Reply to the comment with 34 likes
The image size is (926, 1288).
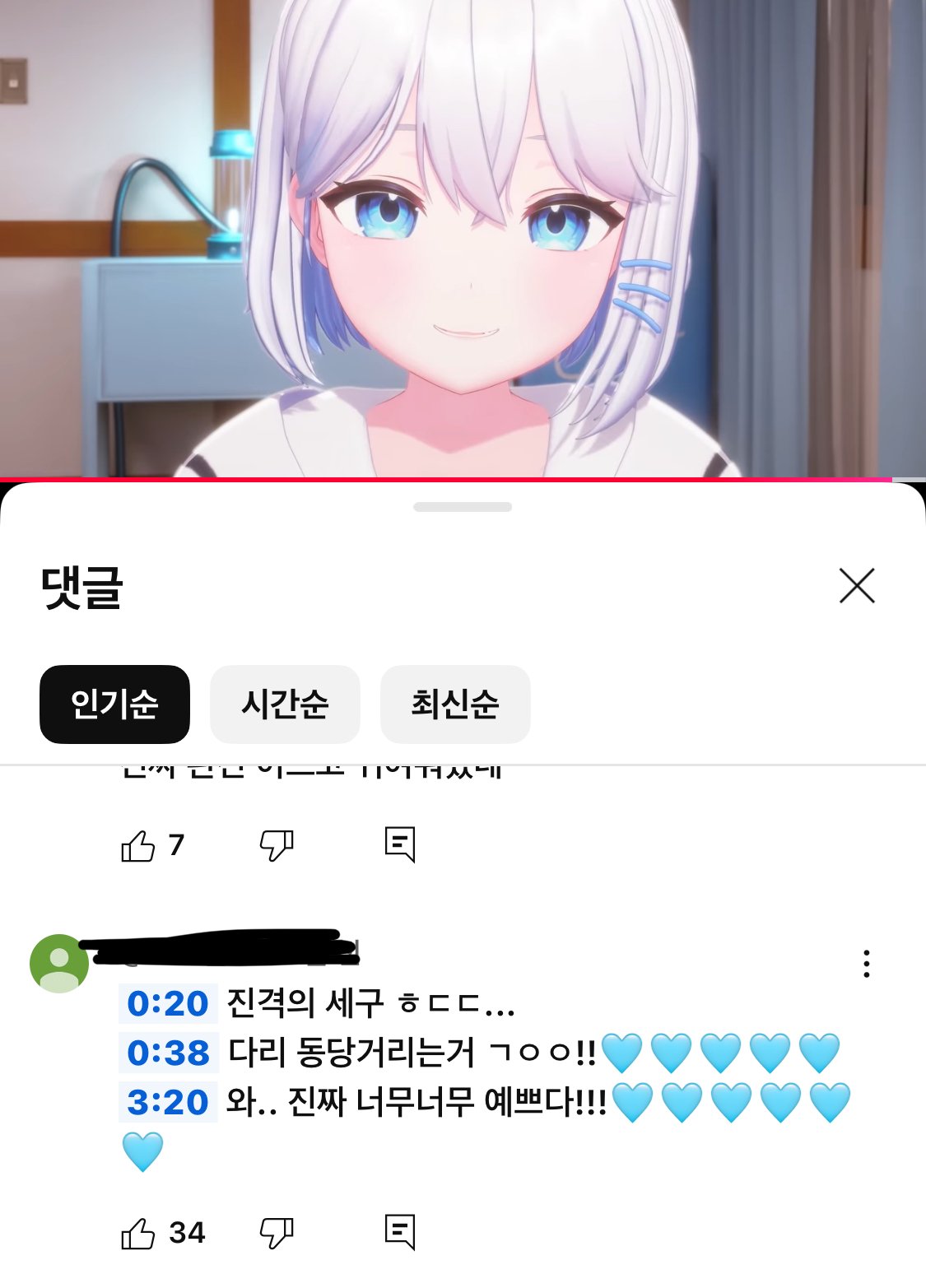(x=400, y=1232)
